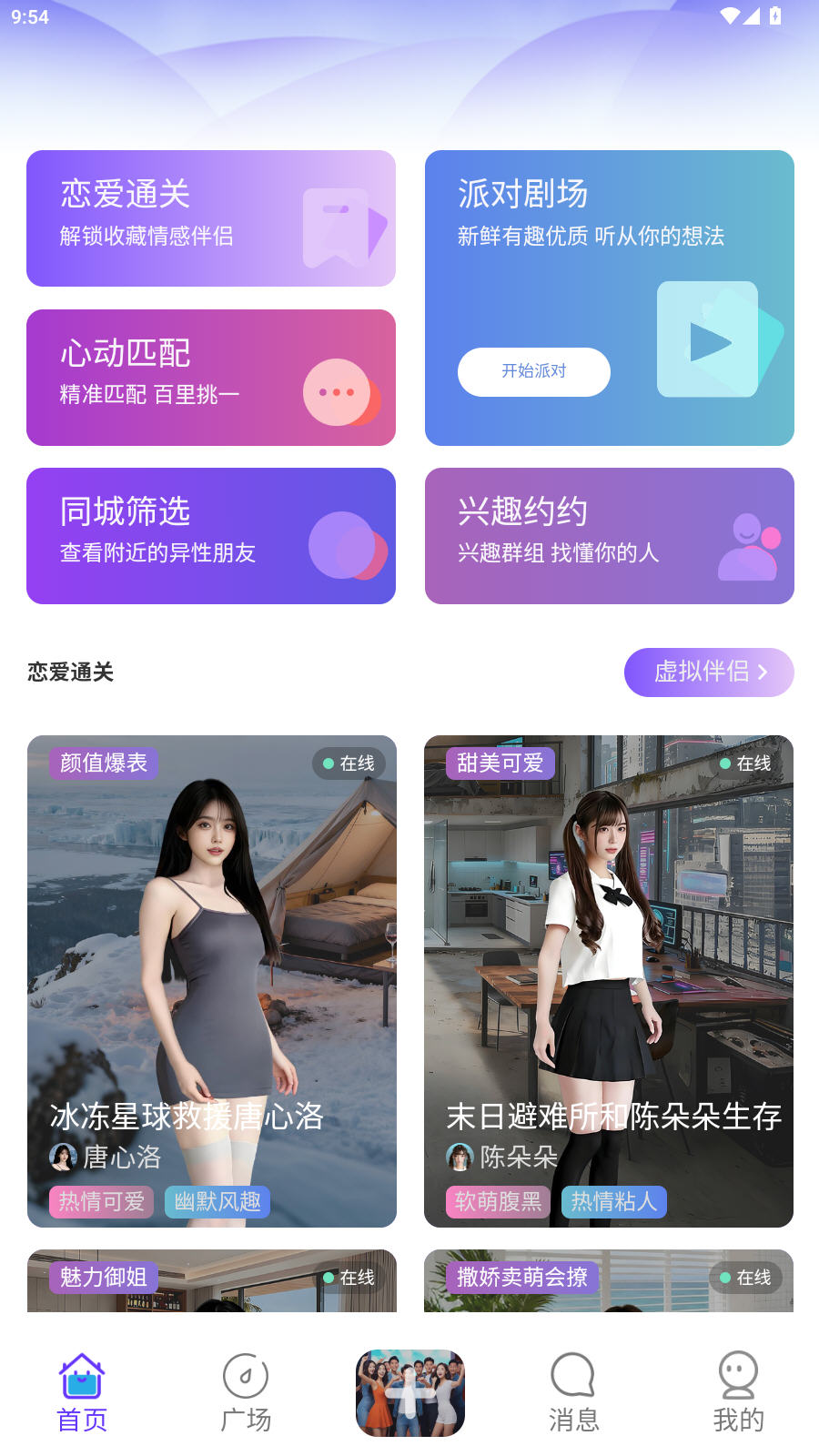The width and height of the screenshot is (819, 1456).
Task: Open the 魅力御姐 character card
Action: 211,1281
